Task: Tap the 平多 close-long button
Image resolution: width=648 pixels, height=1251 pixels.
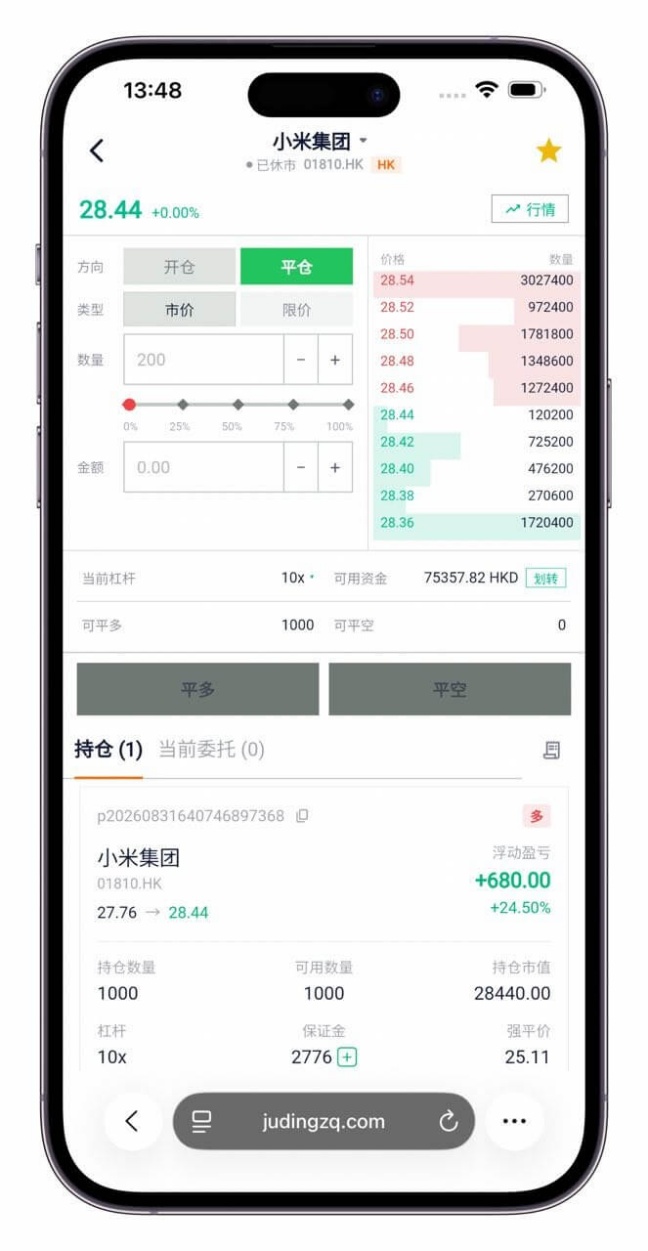Action: click(198, 689)
